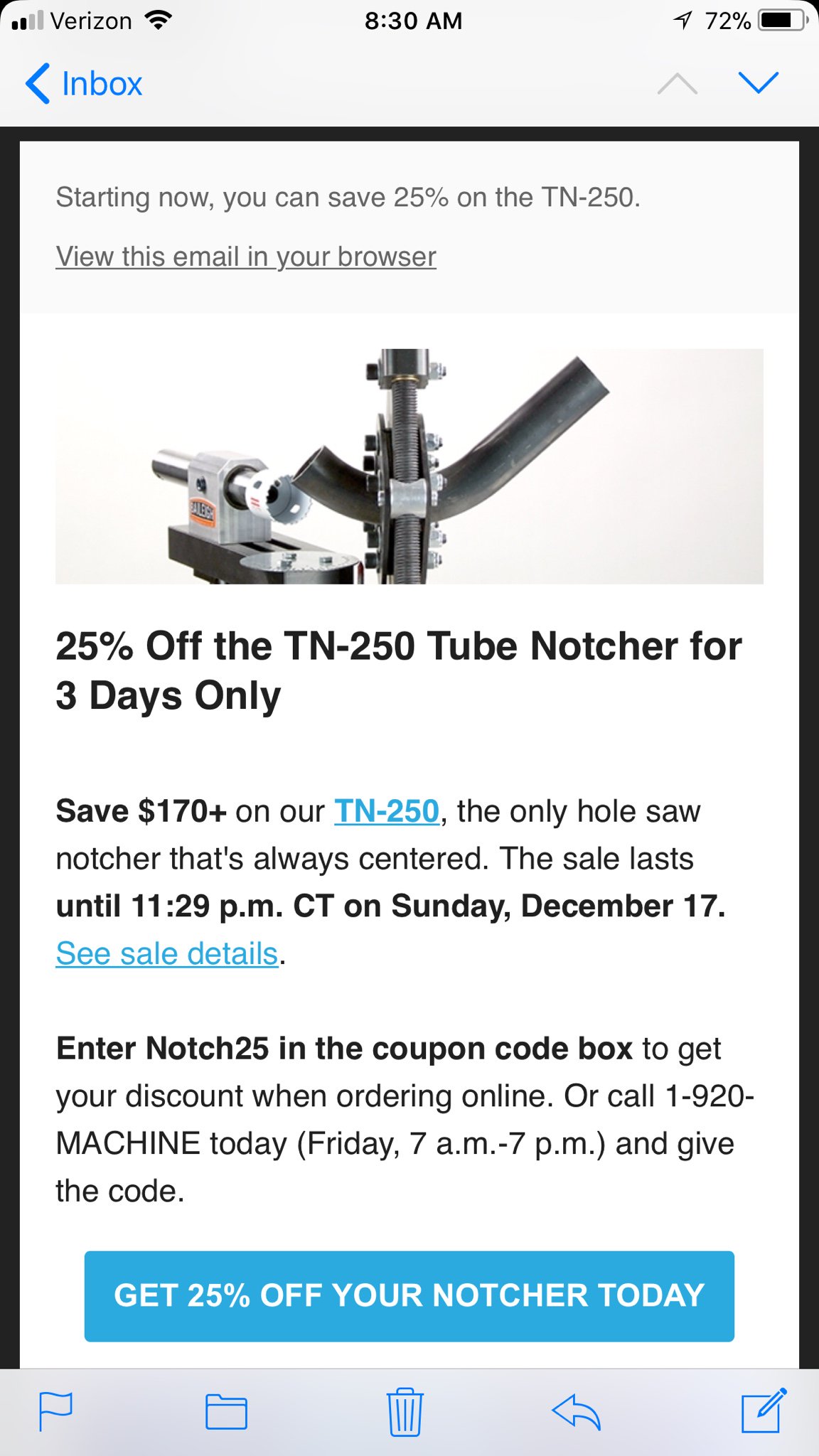Image resolution: width=819 pixels, height=1456 pixels.
Task: Delete this email with trash icon
Action: [405, 1412]
